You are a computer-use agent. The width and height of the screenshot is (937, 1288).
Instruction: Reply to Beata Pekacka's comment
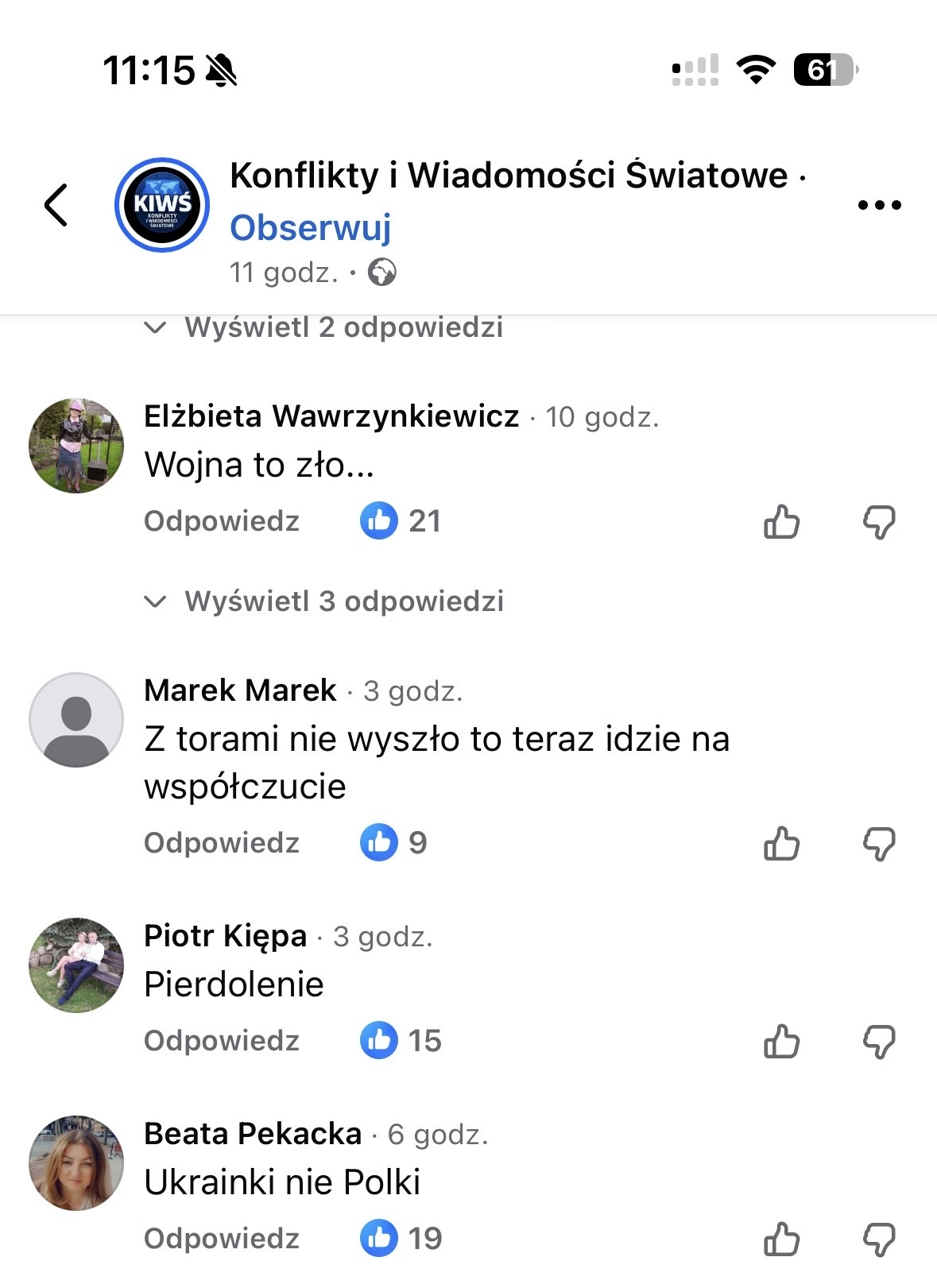point(222,1239)
